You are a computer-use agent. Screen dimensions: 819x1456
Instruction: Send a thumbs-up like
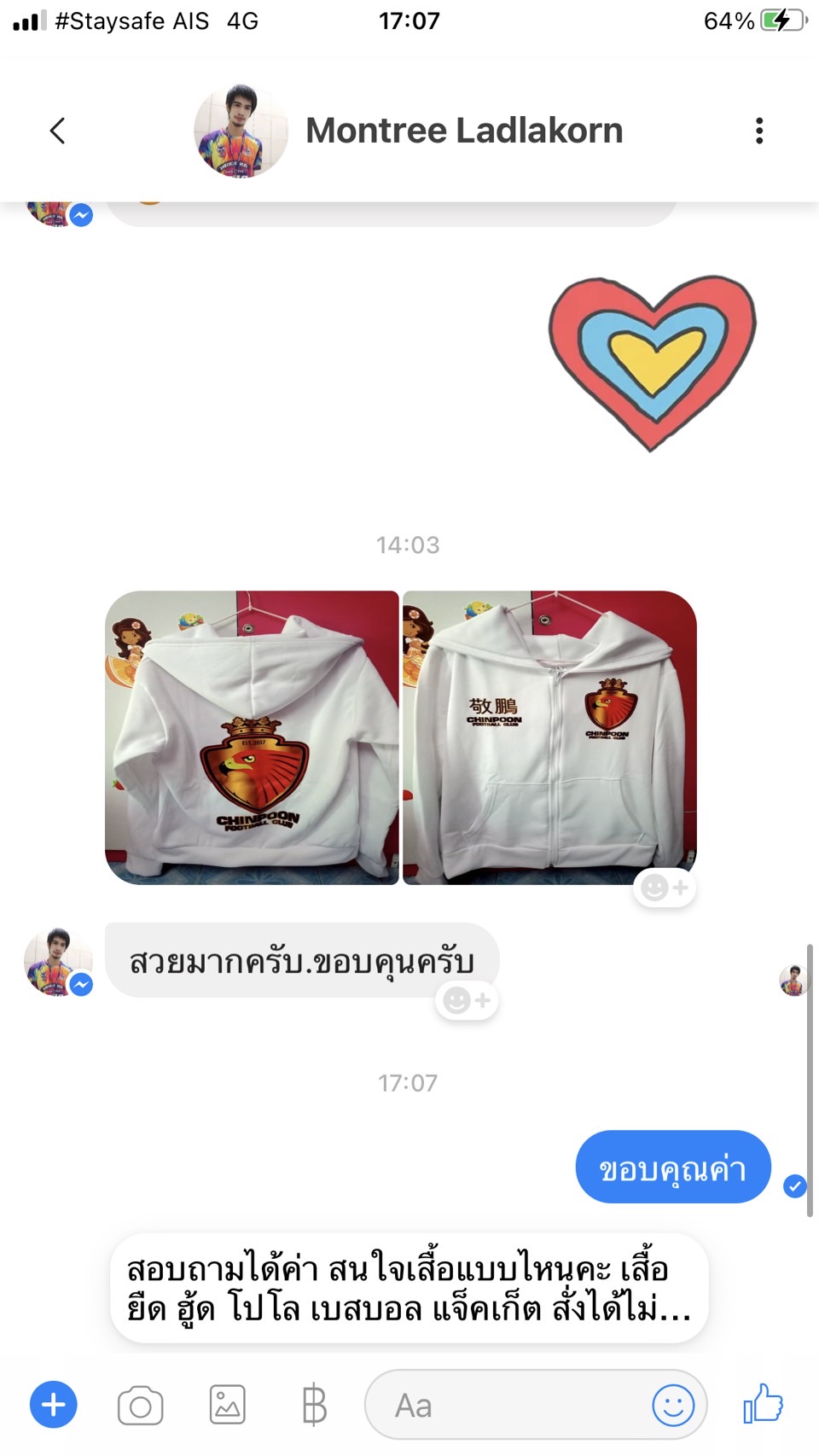coord(763,1404)
